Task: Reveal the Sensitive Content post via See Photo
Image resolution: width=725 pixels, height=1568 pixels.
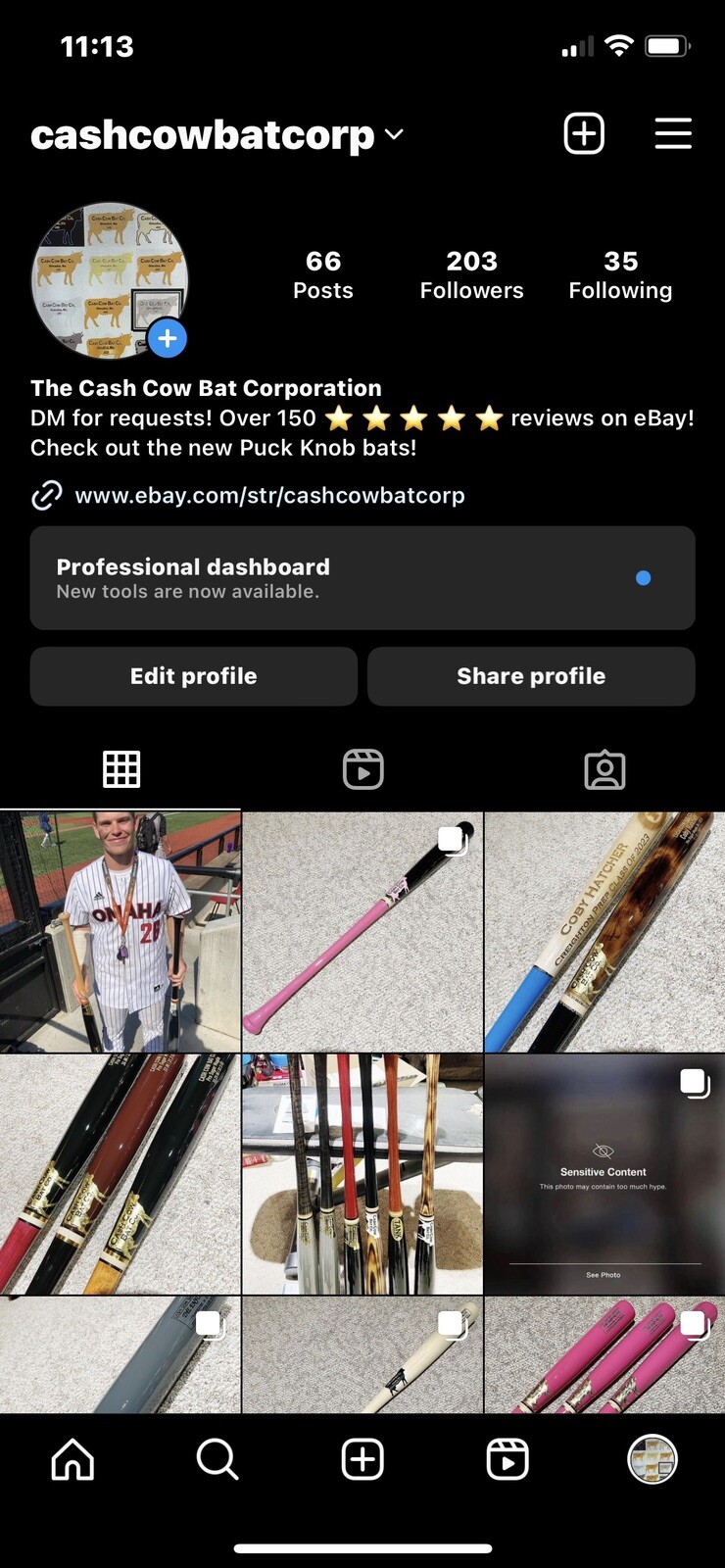Action: (x=604, y=1275)
